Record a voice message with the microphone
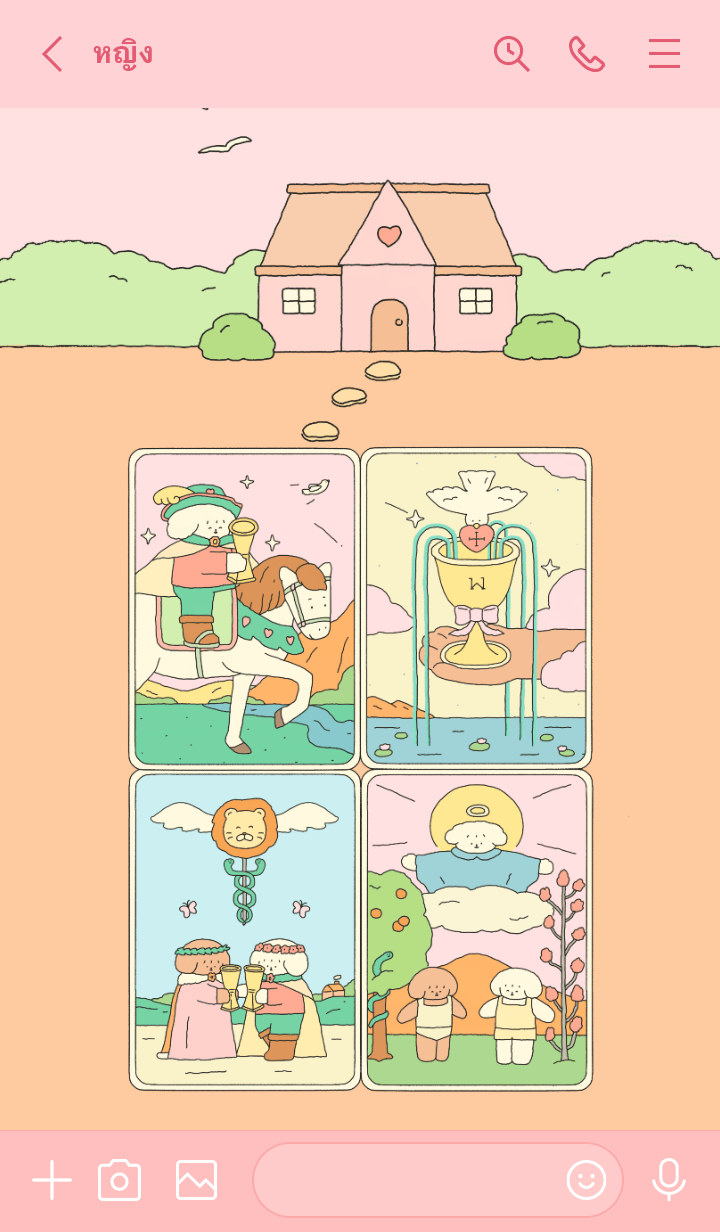Screen dimensions: 720x1232 point(668,1180)
